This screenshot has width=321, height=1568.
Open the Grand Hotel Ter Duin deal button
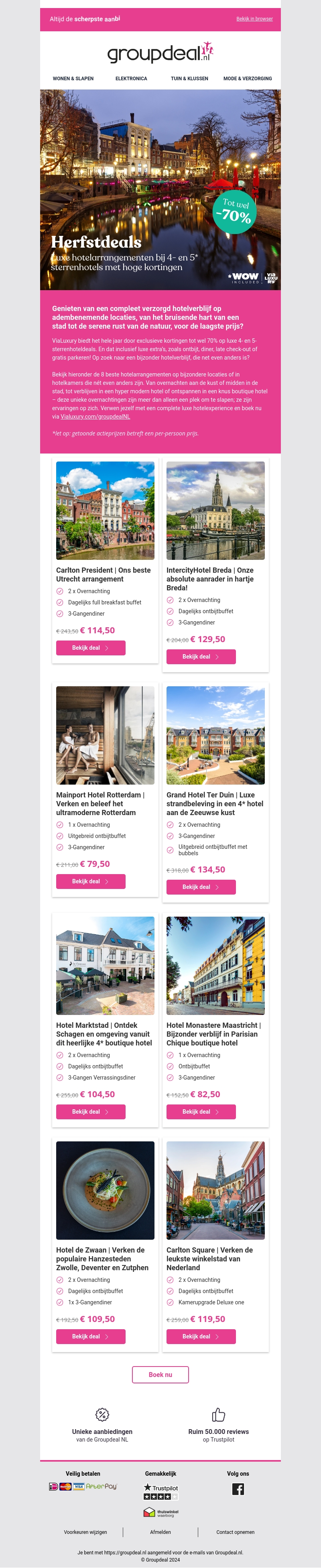[x=201, y=887]
